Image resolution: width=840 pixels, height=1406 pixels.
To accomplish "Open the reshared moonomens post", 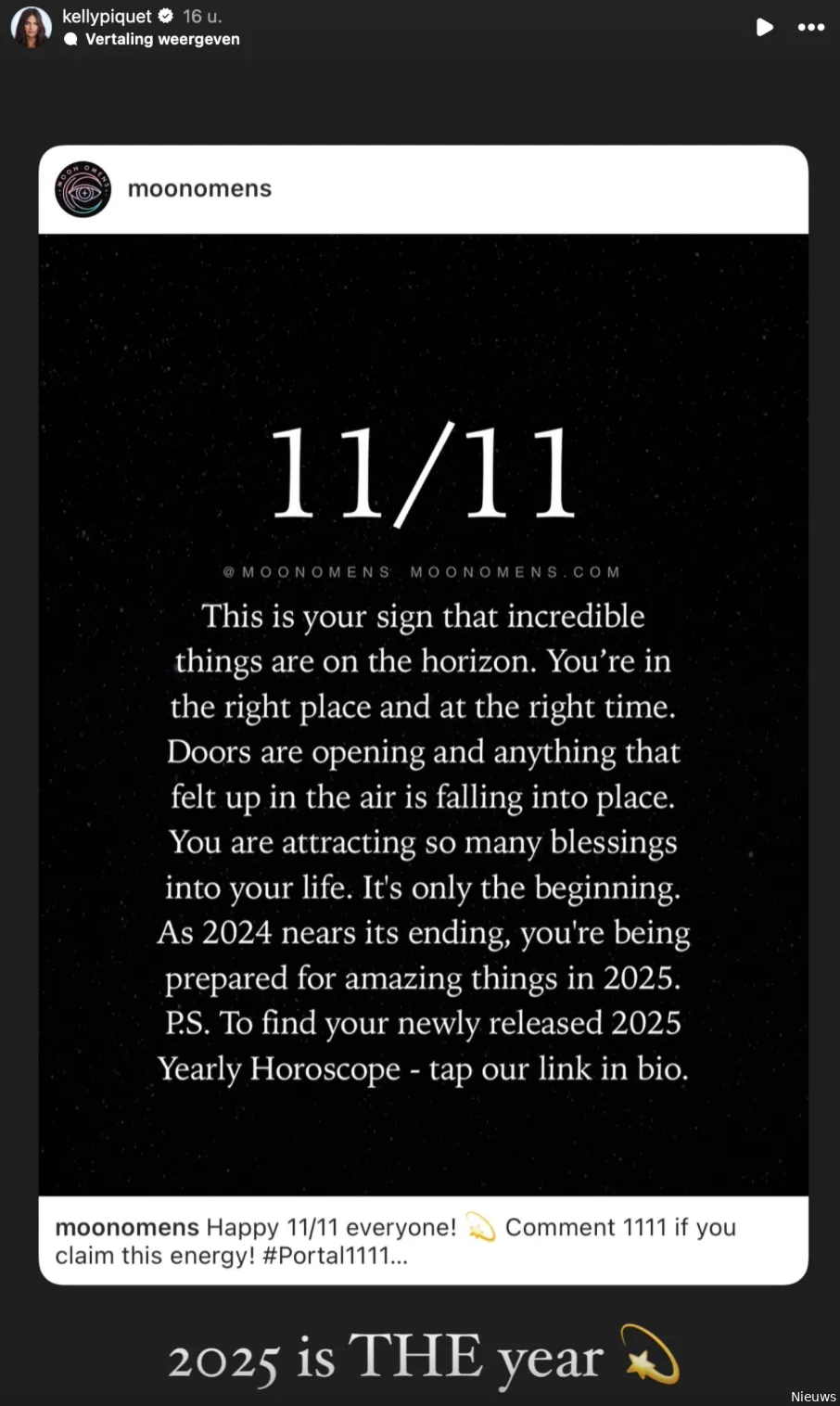I will [x=424, y=714].
